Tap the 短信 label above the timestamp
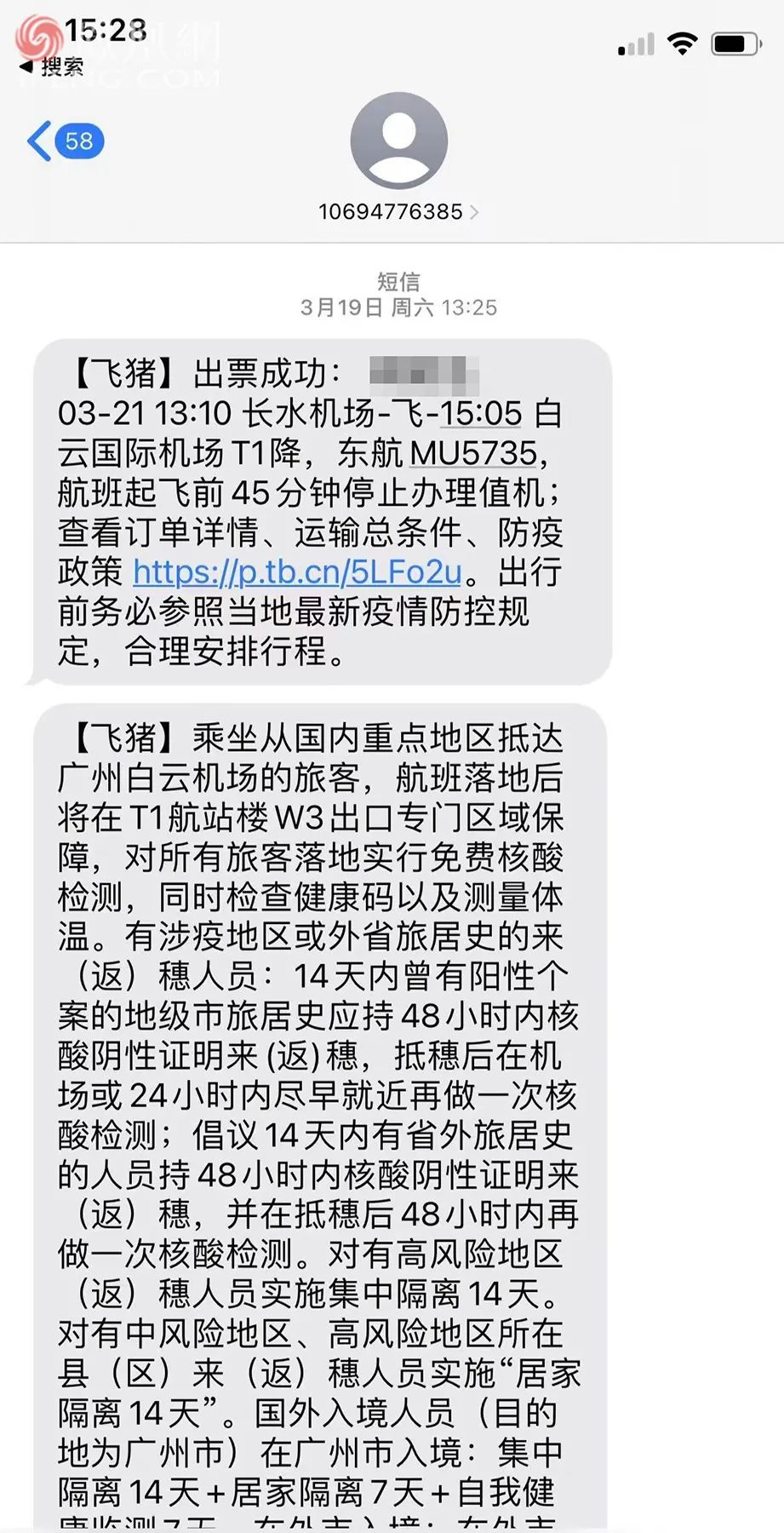 [400, 281]
